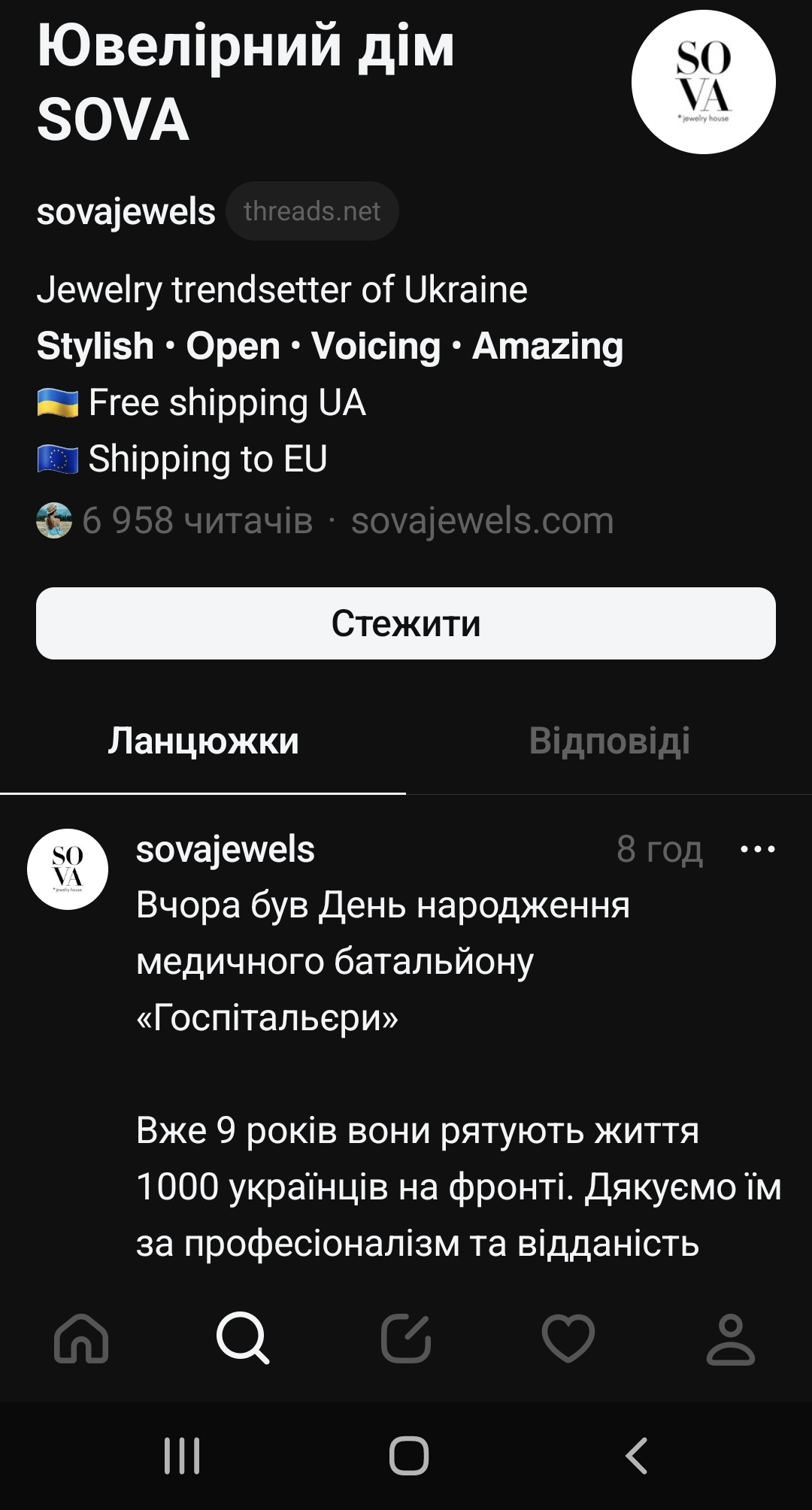View the 6 958 читачів followers list
This screenshot has height=1510, width=812.
(196, 520)
